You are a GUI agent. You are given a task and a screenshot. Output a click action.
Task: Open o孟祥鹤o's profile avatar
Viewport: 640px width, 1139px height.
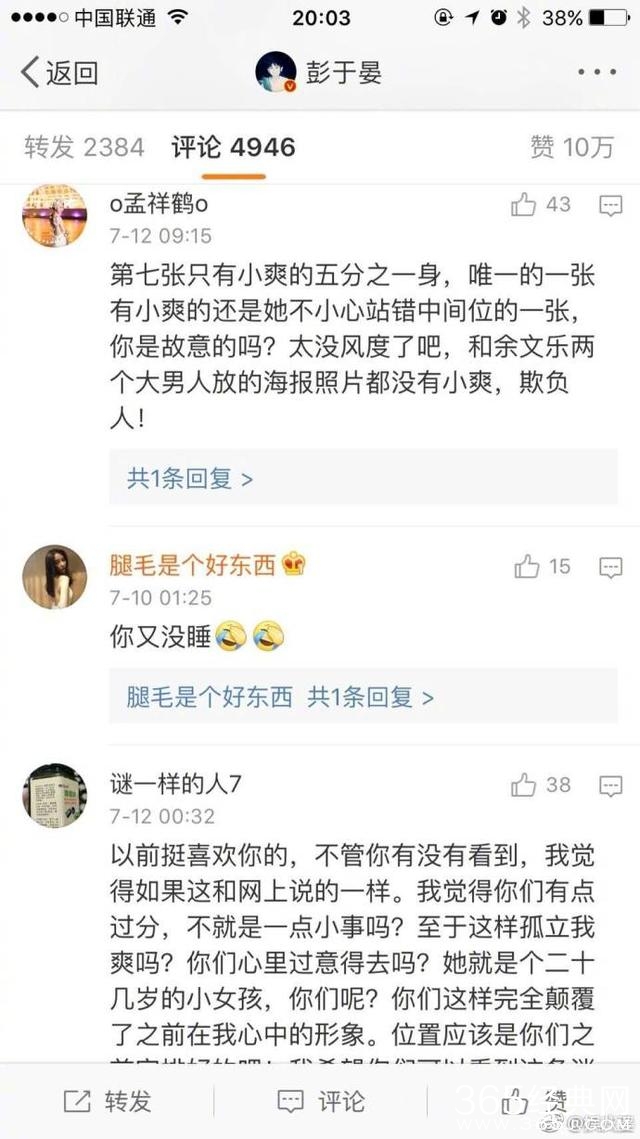click(x=54, y=215)
